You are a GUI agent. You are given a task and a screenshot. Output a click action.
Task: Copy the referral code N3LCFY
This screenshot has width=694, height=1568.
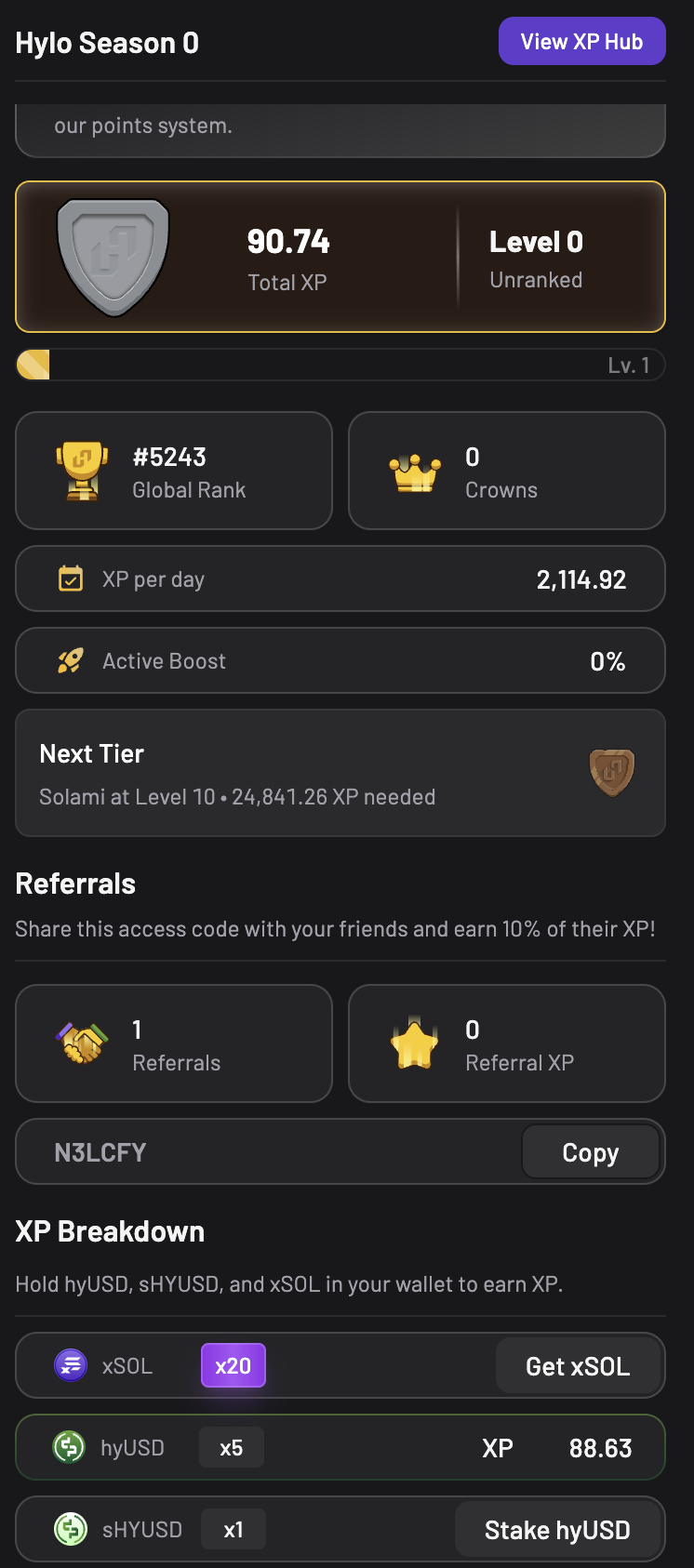point(591,1152)
